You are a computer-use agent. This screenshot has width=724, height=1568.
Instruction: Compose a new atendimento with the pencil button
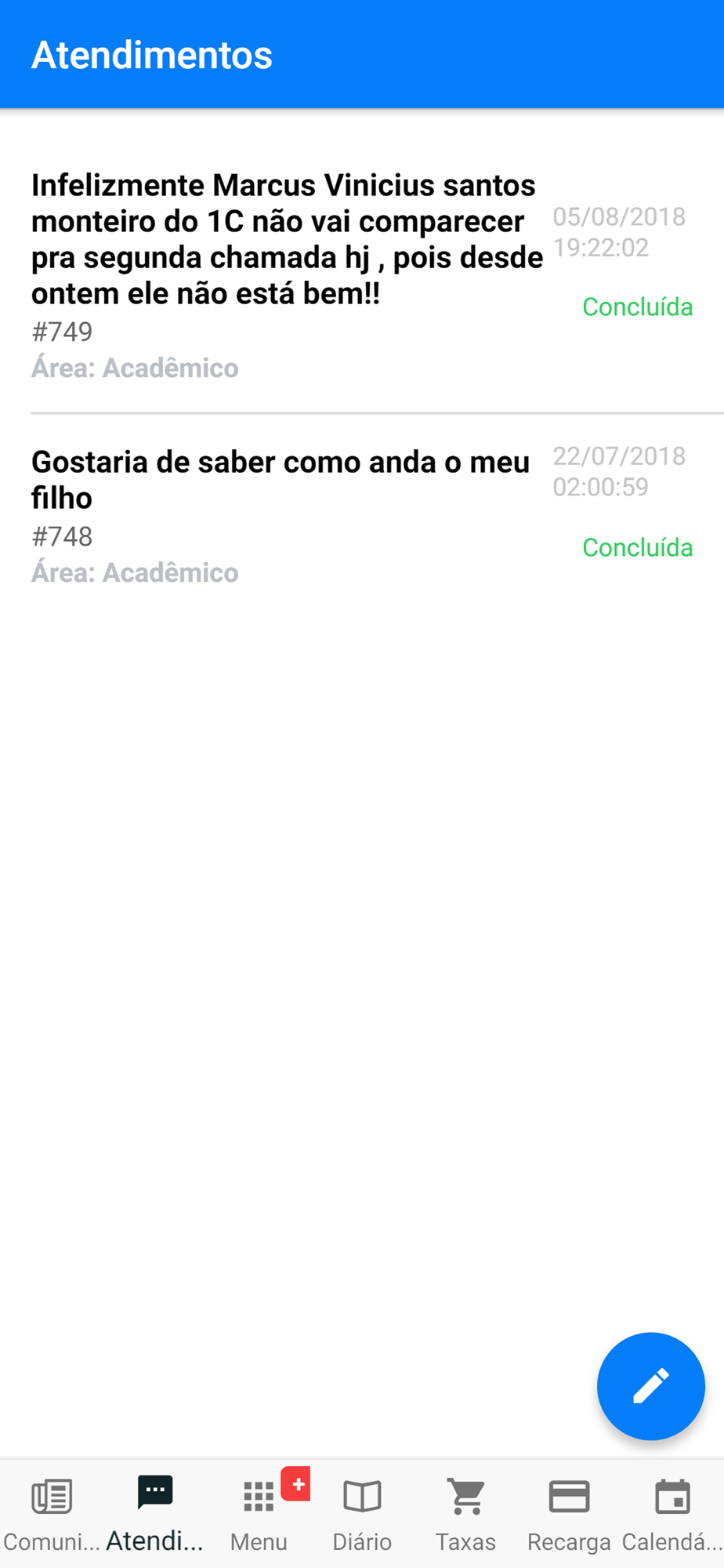[650, 1386]
